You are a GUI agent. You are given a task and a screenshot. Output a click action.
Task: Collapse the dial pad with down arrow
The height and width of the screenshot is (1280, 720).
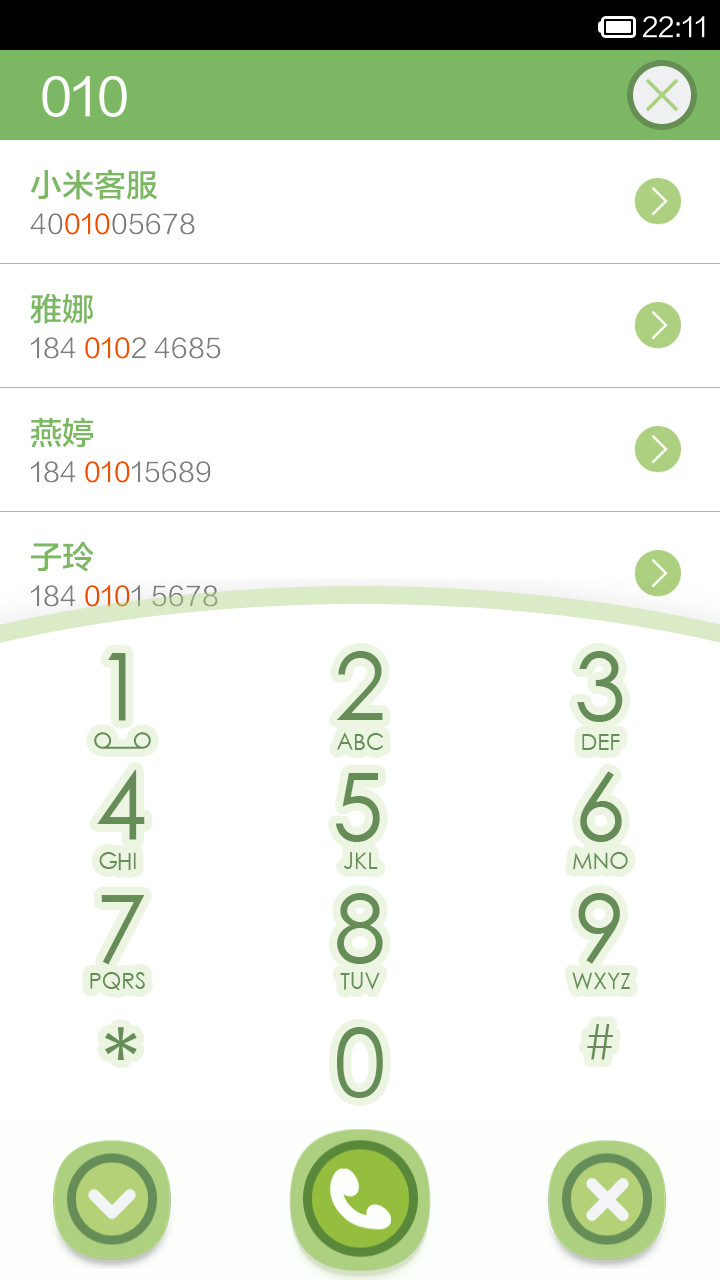click(112, 1199)
